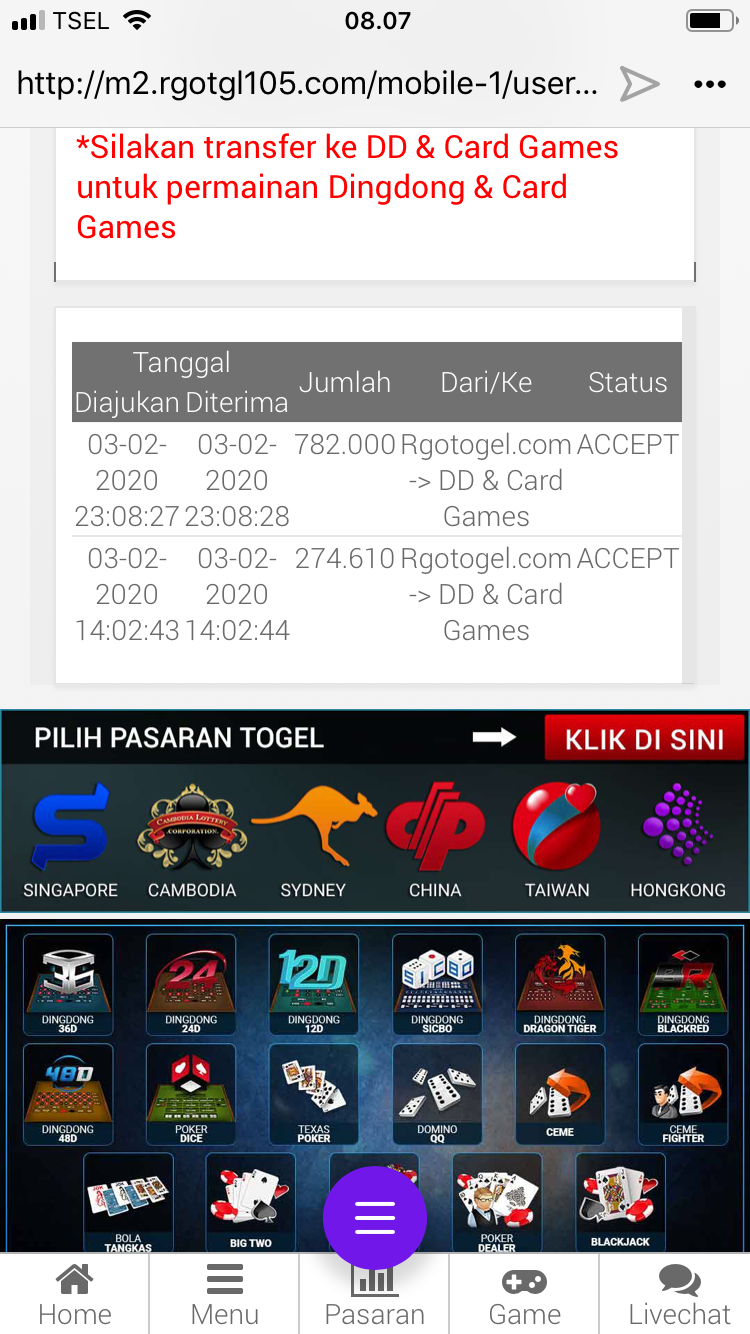
Task: Open the Blackjack game
Action: [x=620, y=1201]
